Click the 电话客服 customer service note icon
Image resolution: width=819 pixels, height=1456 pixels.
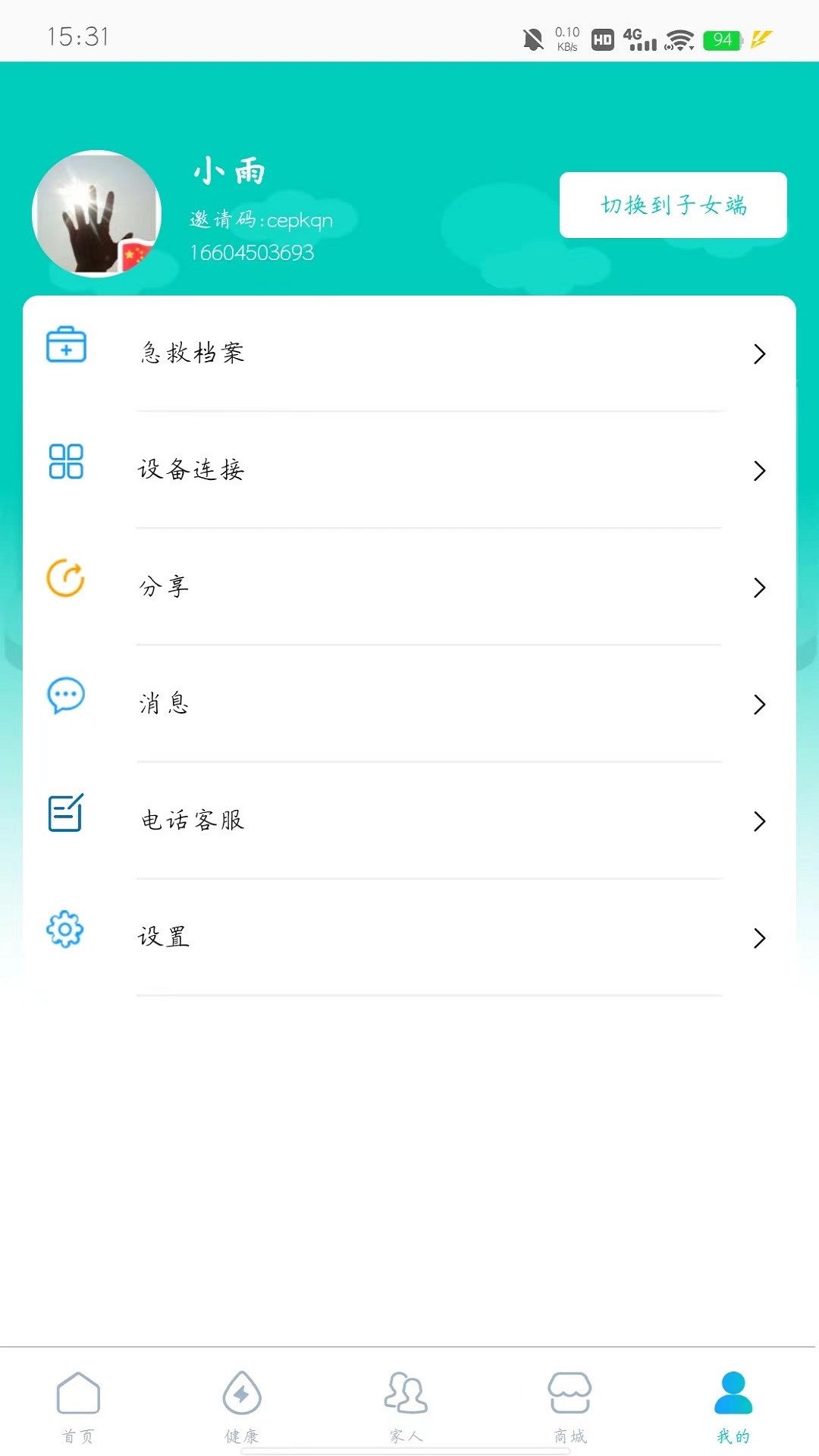point(66,814)
